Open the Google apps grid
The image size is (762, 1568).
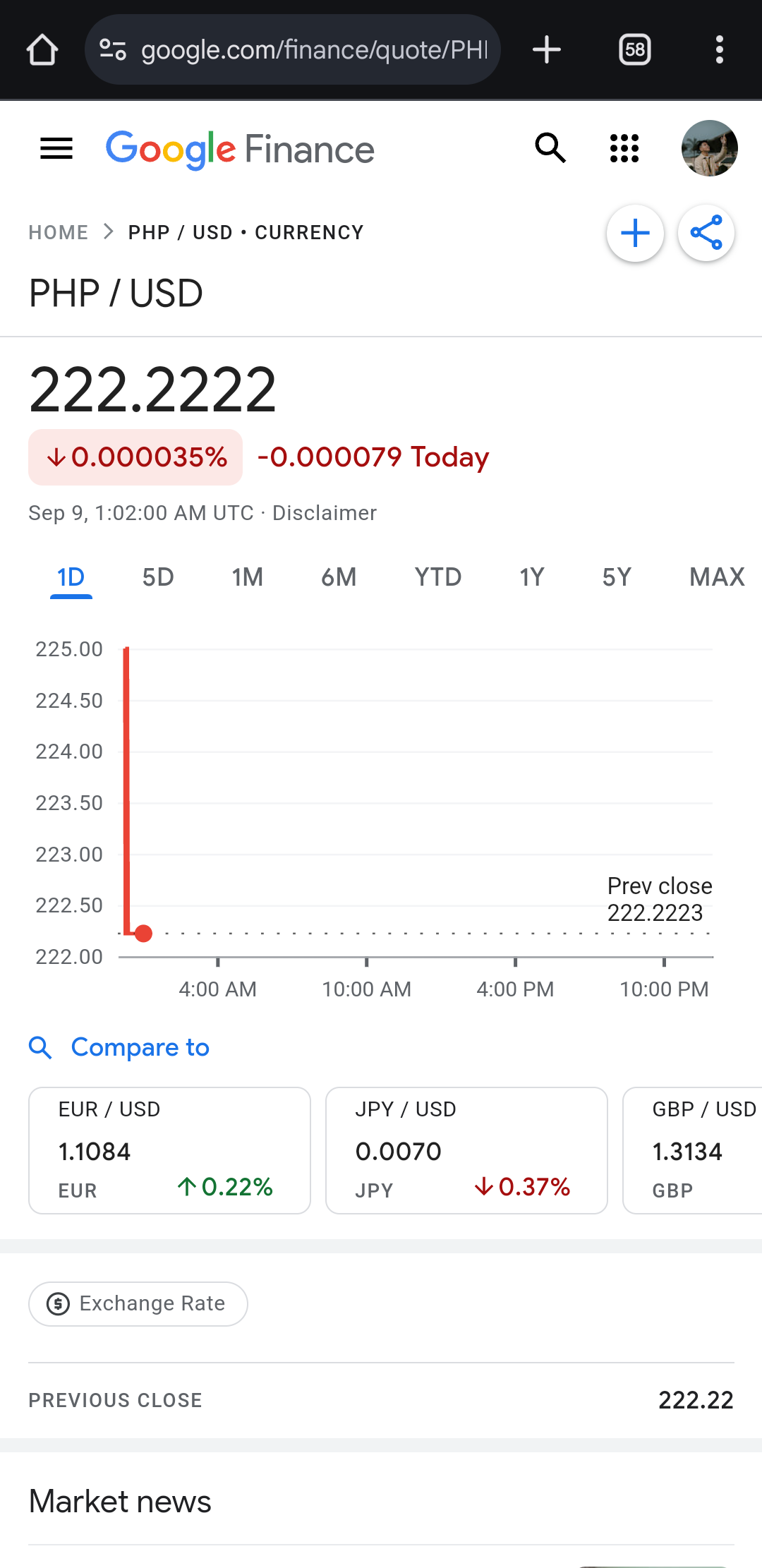coord(624,149)
